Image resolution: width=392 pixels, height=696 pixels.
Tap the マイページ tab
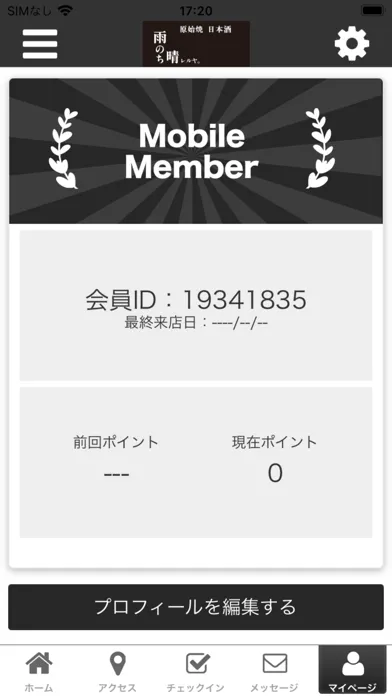point(352,671)
